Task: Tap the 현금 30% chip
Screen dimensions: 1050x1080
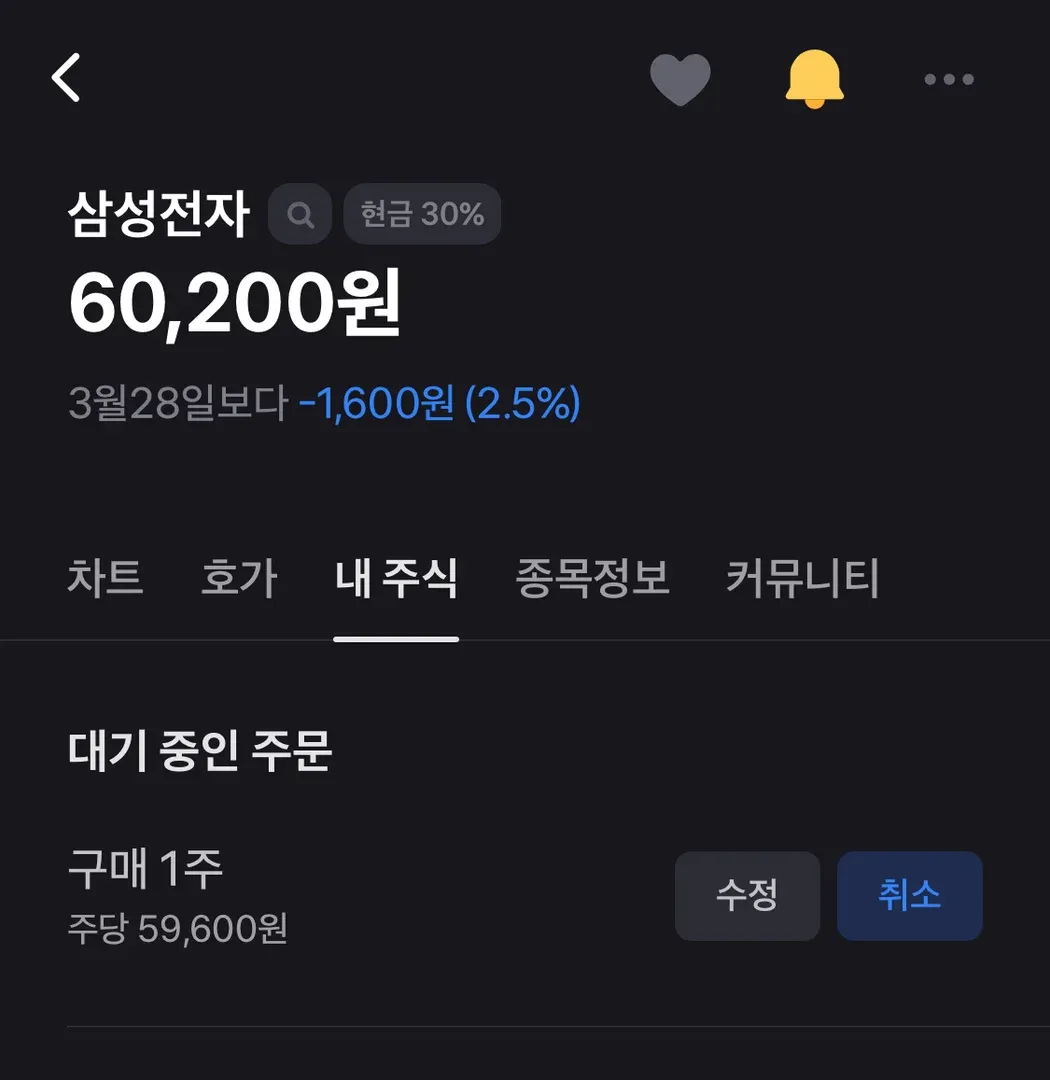Action: click(422, 214)
